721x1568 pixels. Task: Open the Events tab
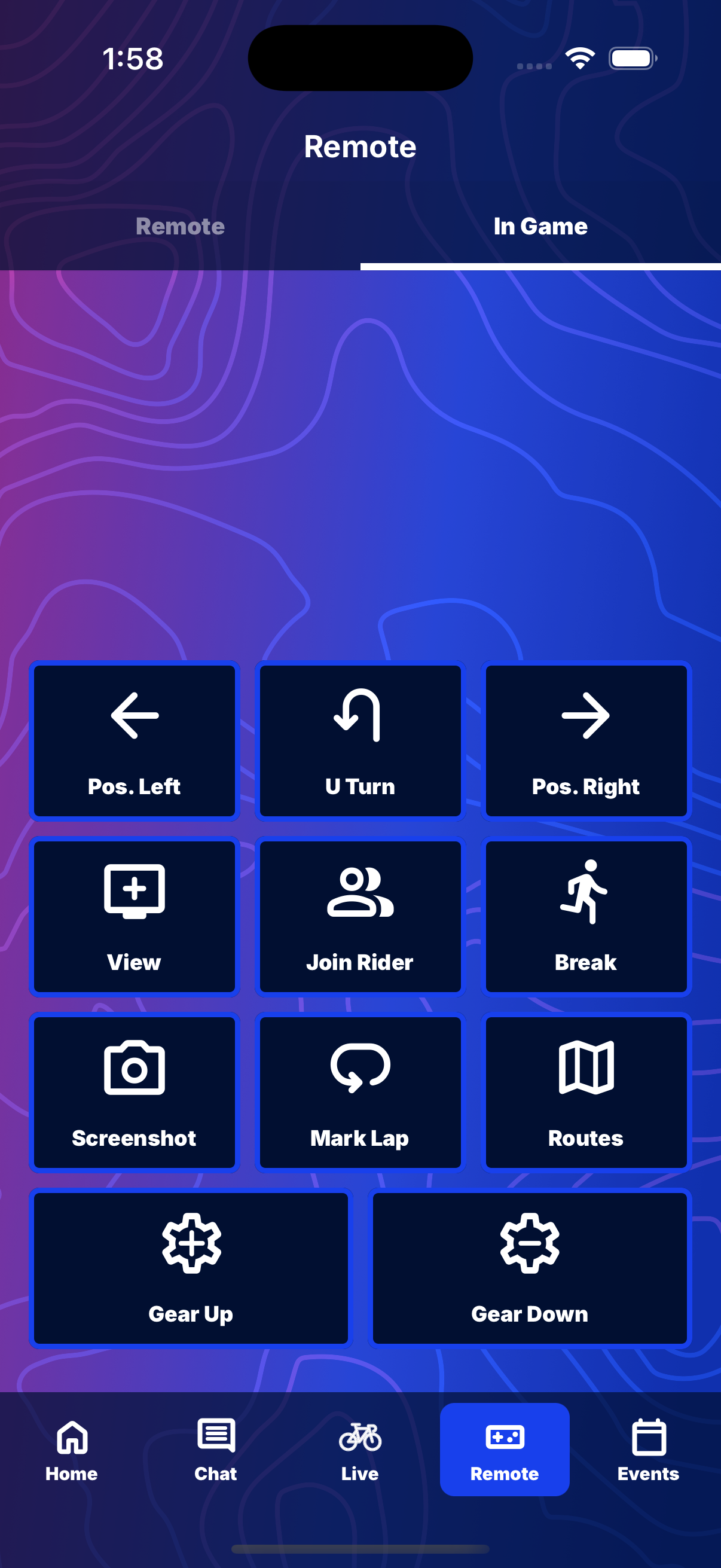pos(649,1450)
